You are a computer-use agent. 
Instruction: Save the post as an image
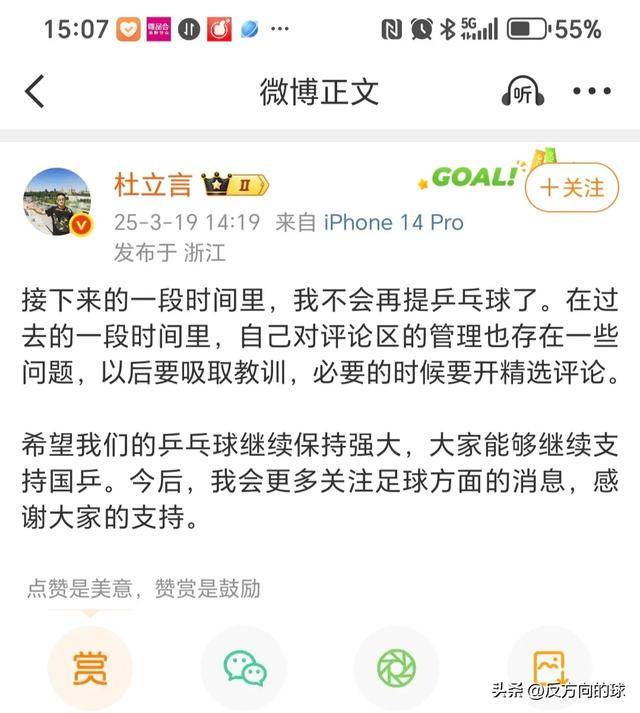point(549,667)
